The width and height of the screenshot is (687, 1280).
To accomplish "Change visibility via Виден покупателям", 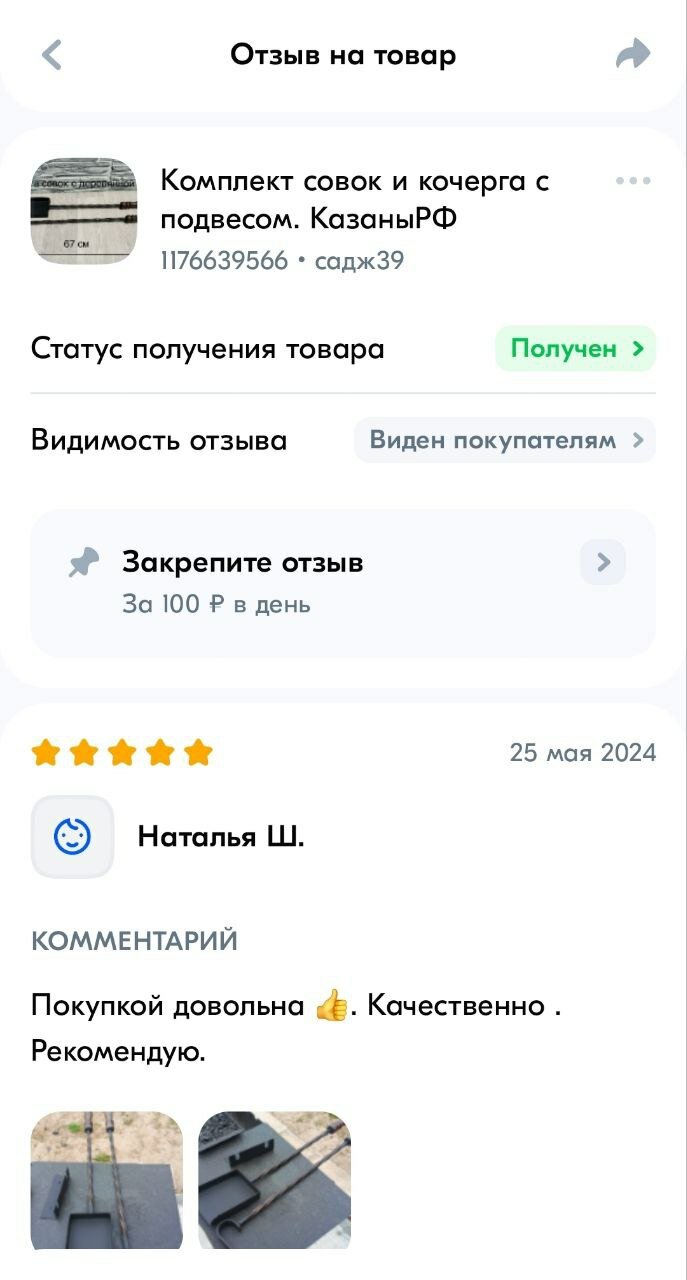I will tap(505, 440).
